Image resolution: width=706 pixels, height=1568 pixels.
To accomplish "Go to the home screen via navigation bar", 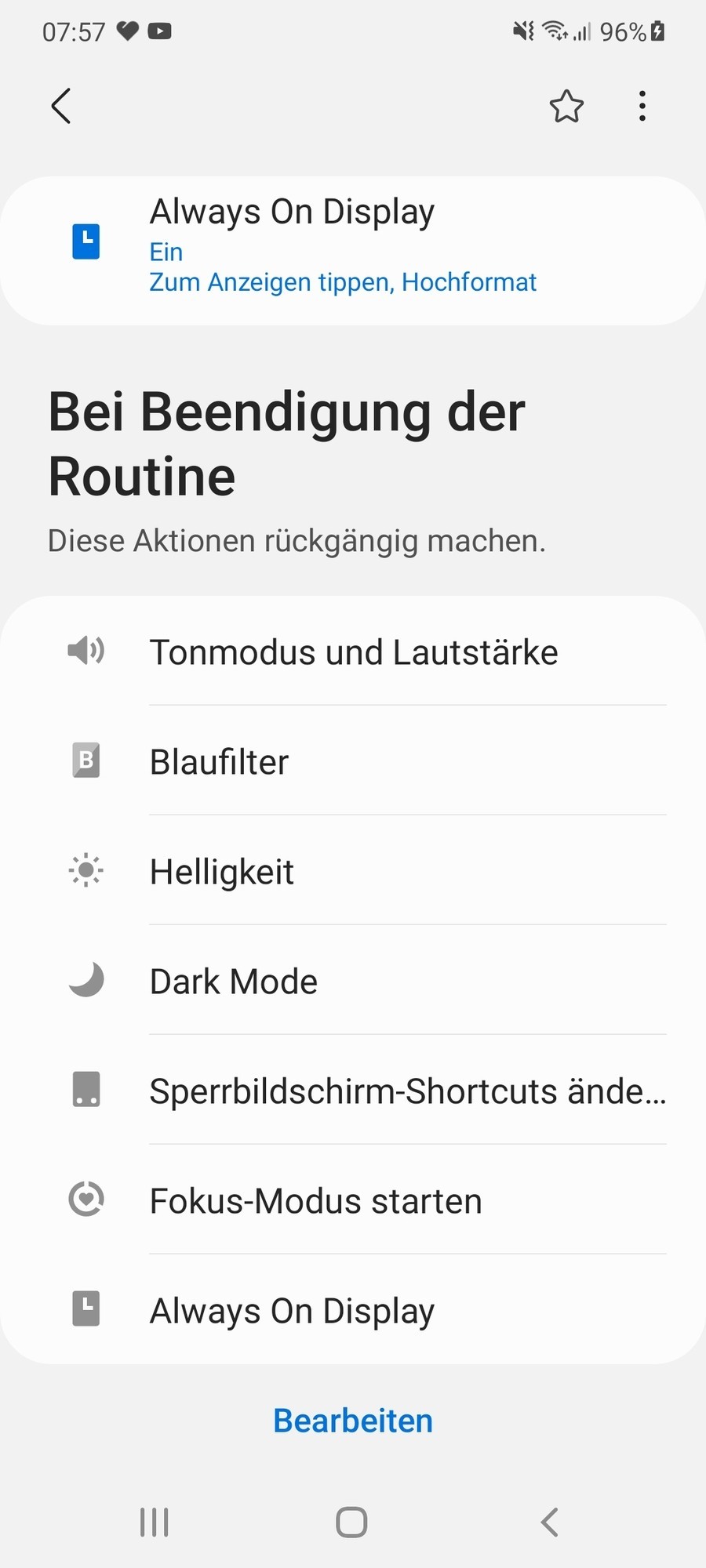I will point(351,1522).
